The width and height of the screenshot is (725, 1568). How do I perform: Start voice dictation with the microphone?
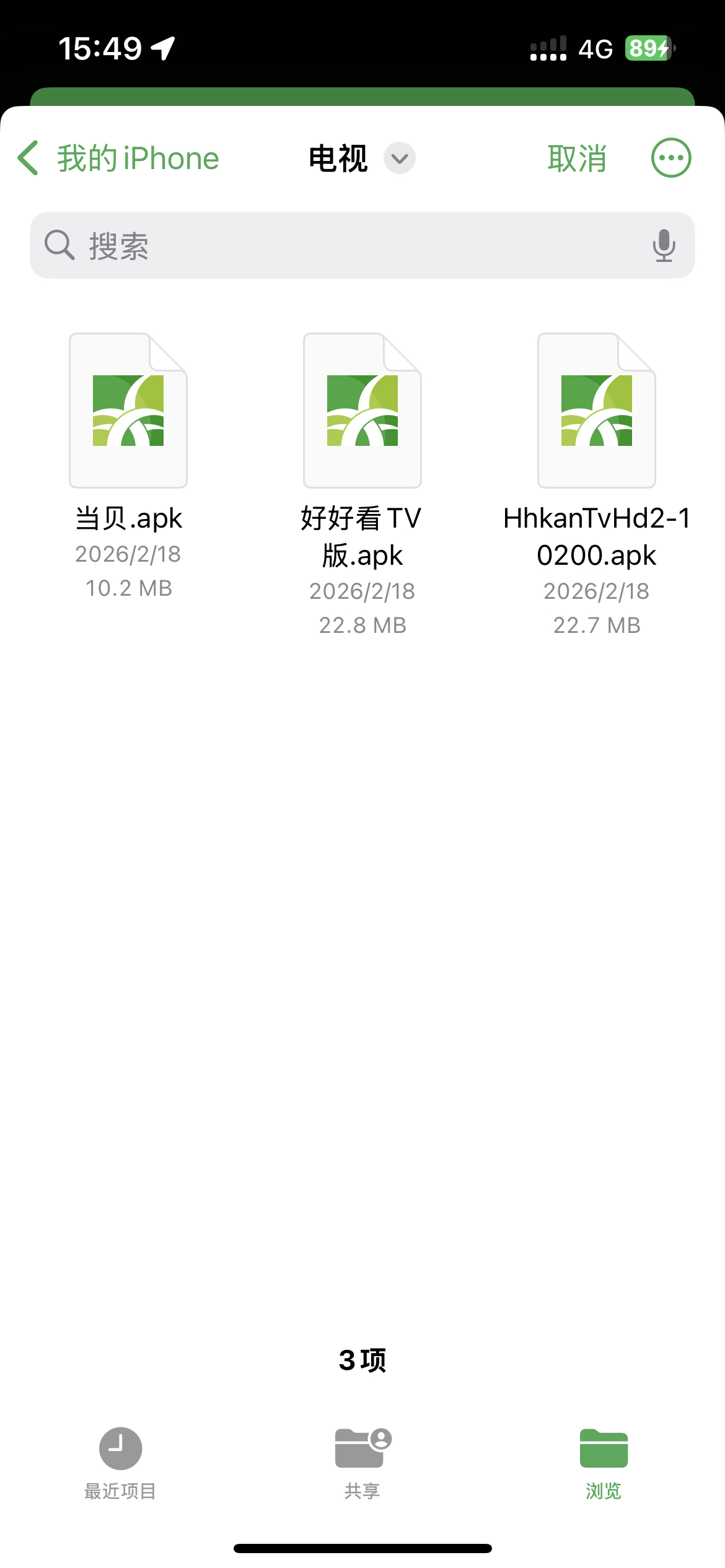664,245
